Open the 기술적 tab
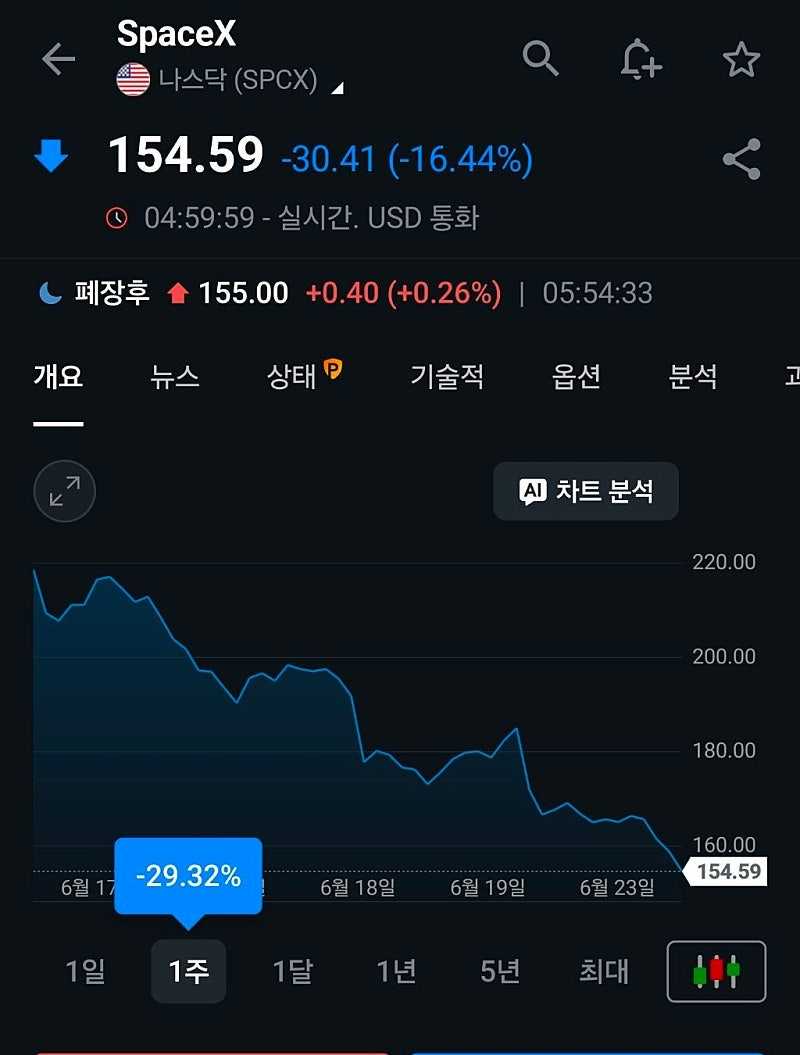800x1055 pixels. coord(447,376)
